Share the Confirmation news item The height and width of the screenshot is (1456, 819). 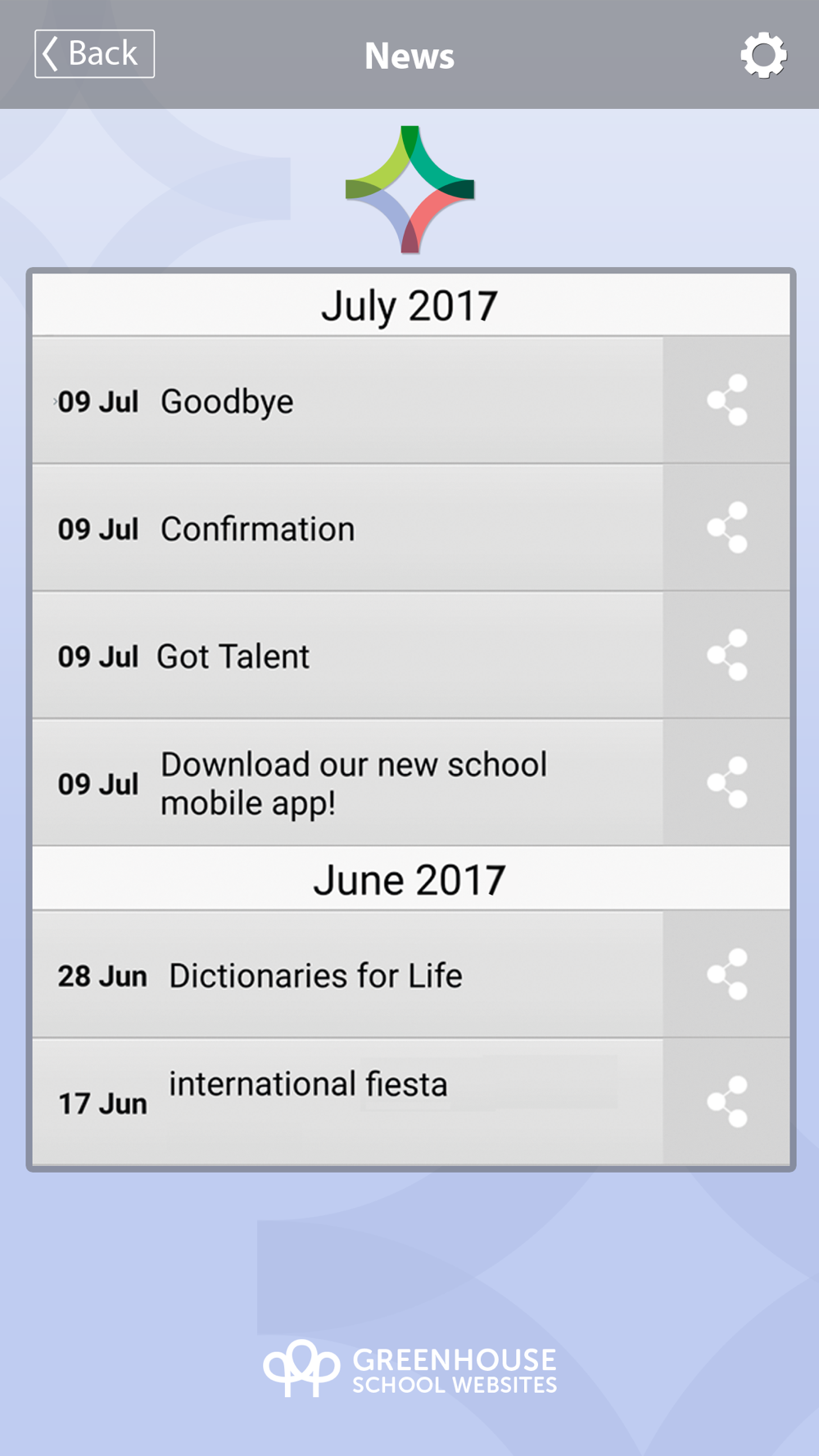click(726, 528)
